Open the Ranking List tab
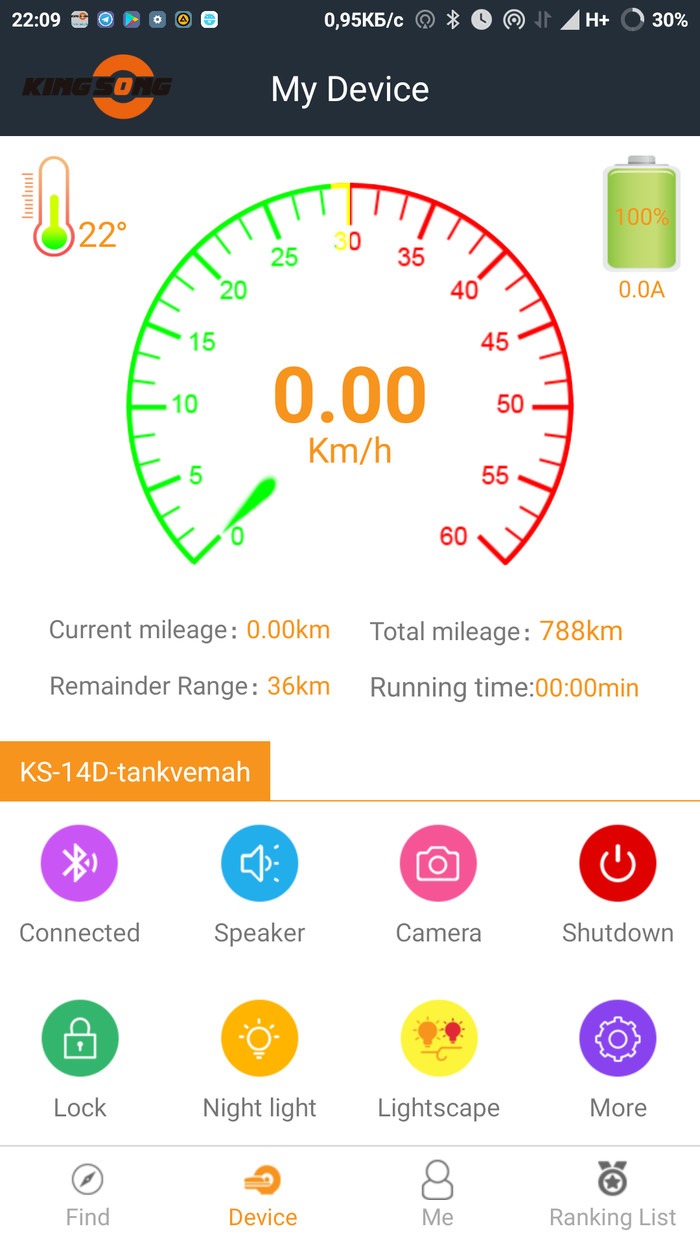This screenshot has width=700, height=1244. coord(612,1196)
